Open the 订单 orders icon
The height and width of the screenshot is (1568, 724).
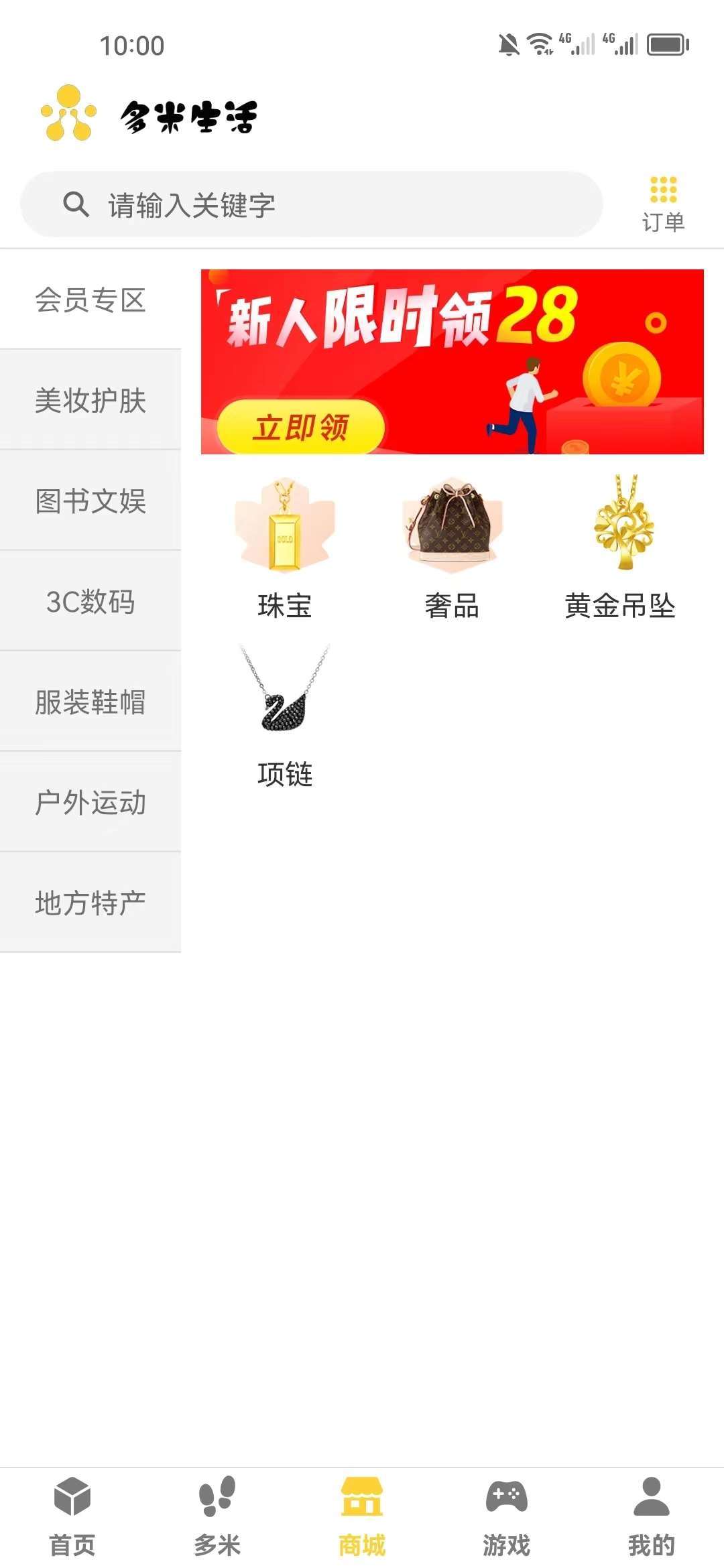663,204
